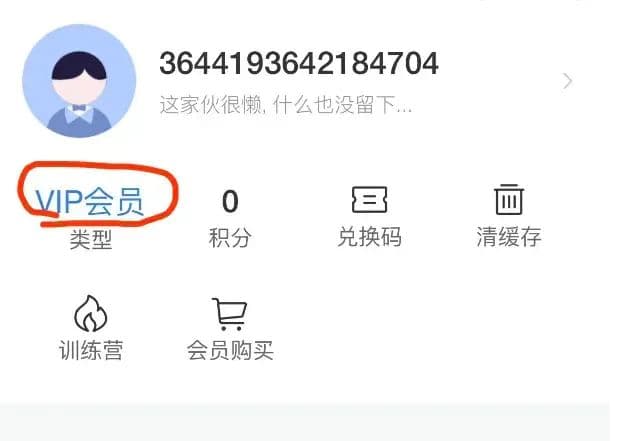The image size is (632, 441).
Task: Open profile details via the right chevron
Action: click(568, 81)
